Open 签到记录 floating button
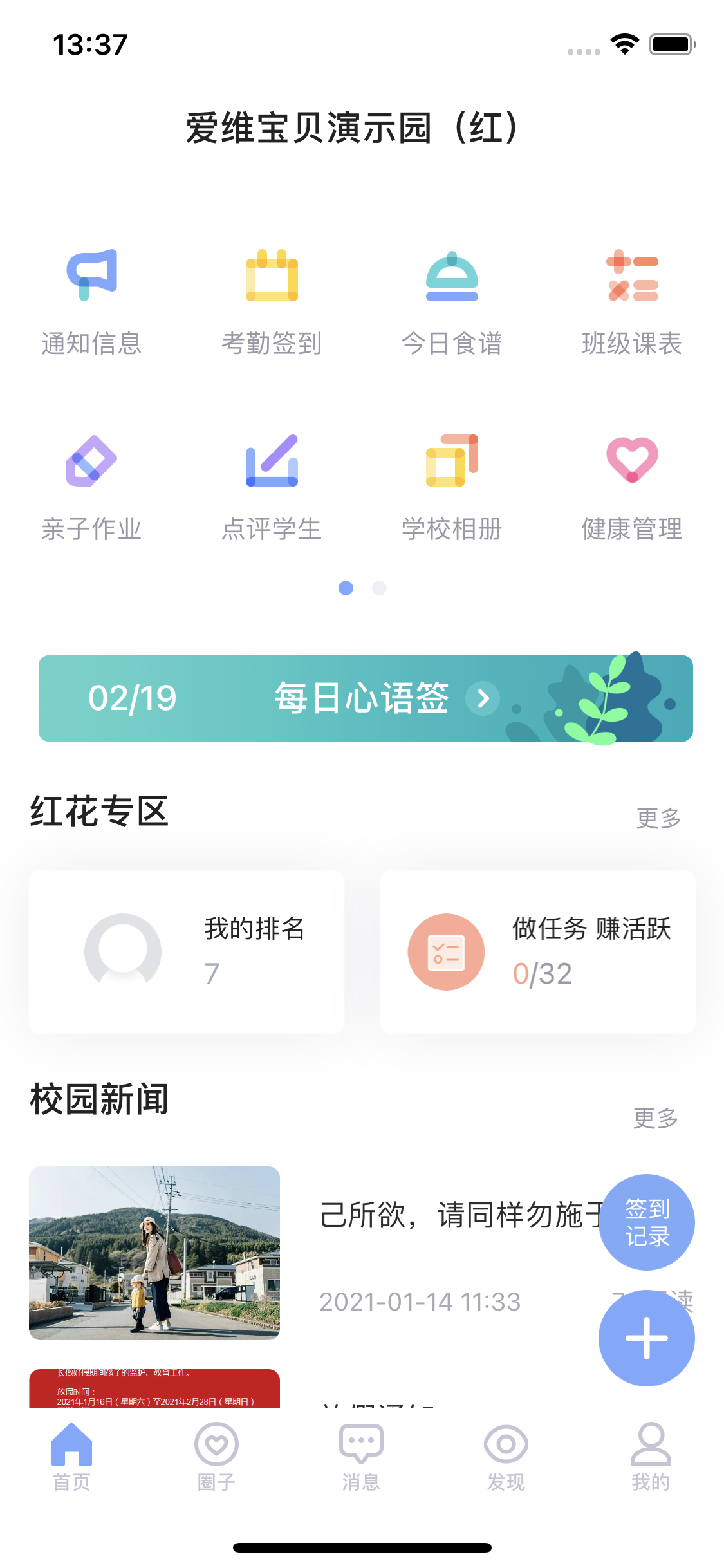The width and height of the screenshot is (724, 1568). pyautogui.click(x=647, y=1222)
